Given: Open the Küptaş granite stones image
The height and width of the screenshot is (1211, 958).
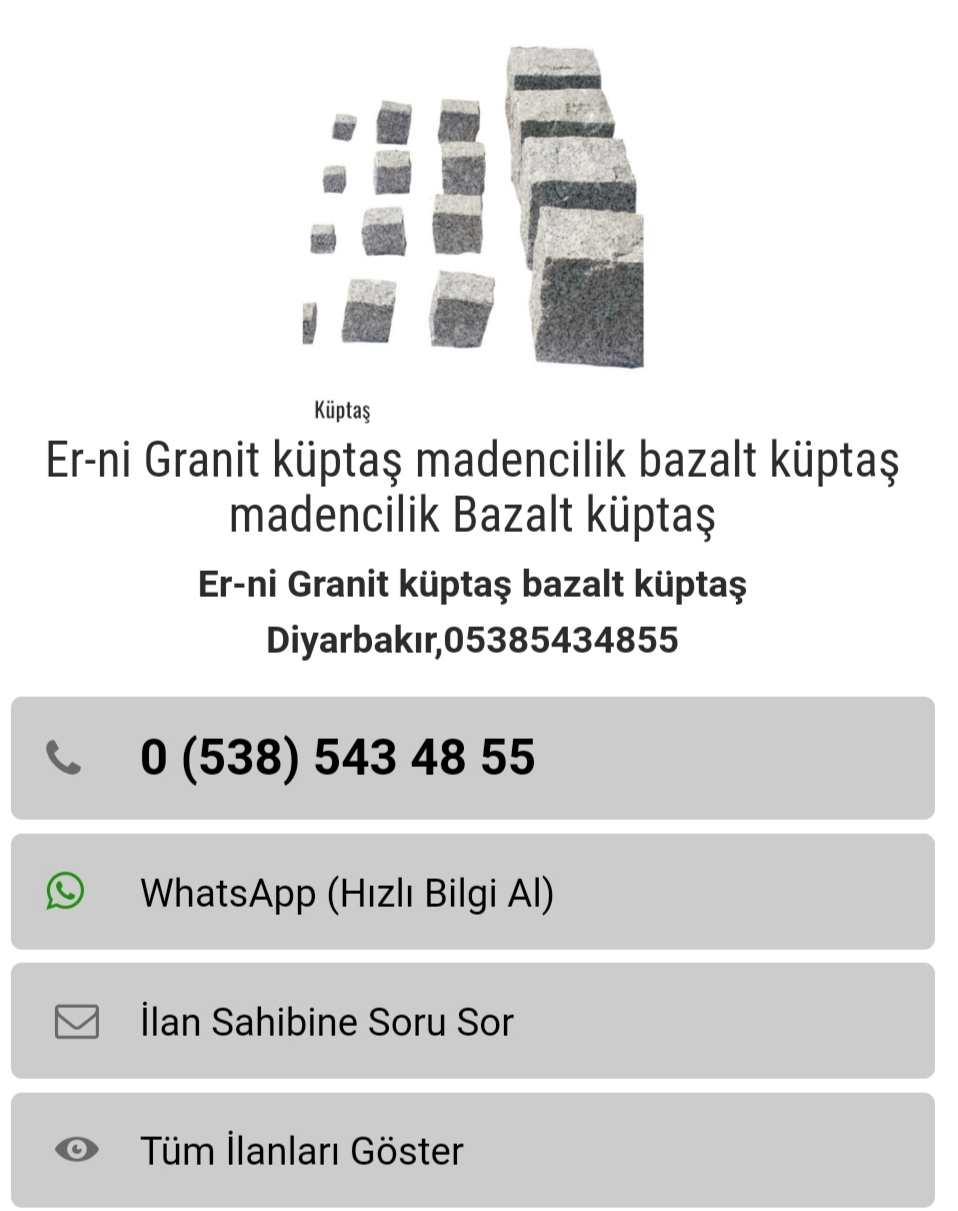Looking at the screenshot, I should pyautogui.click(x=474, y=208).
